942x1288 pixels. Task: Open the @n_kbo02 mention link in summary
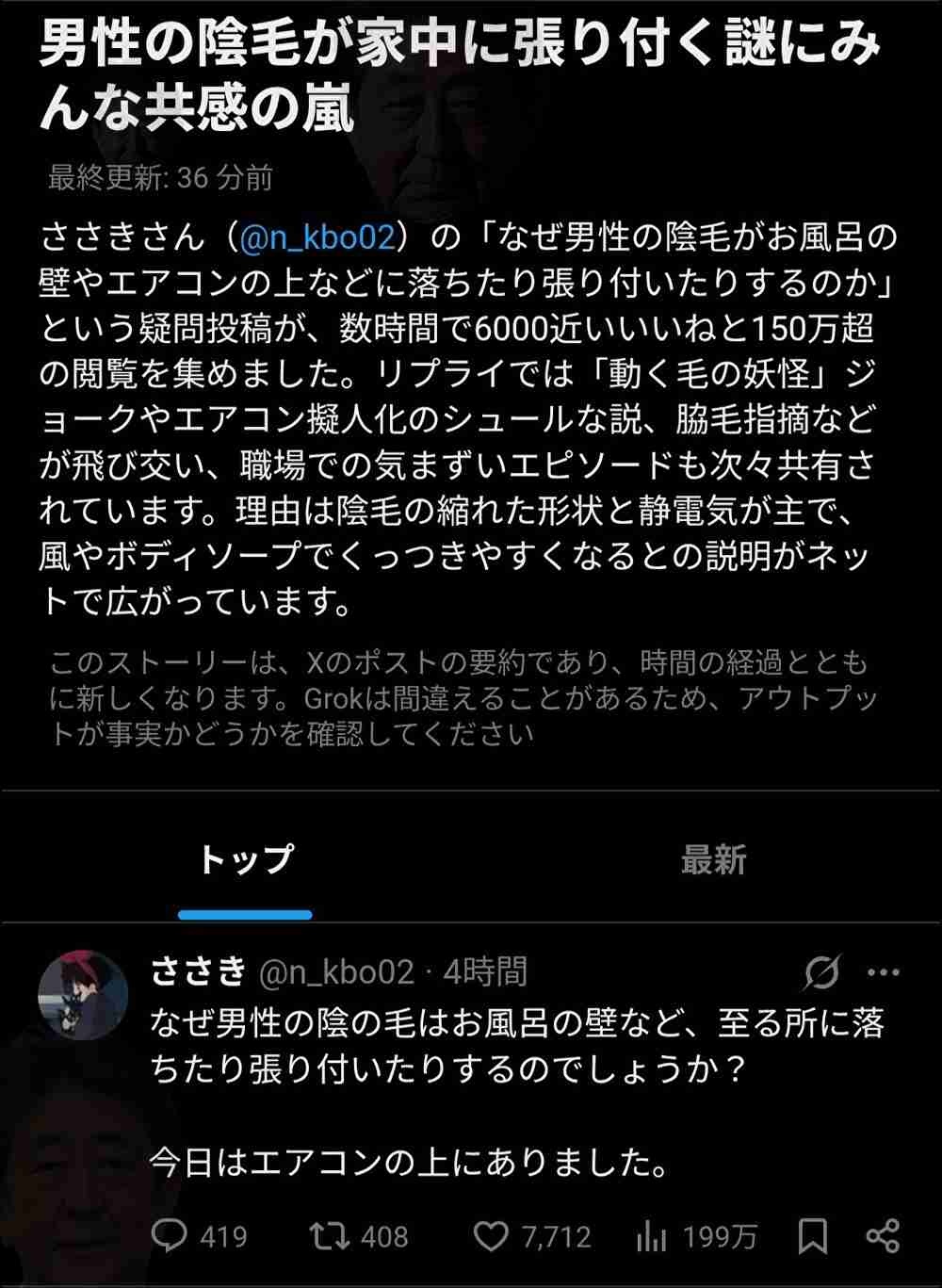pyautogui.click(x=317, y=236)
